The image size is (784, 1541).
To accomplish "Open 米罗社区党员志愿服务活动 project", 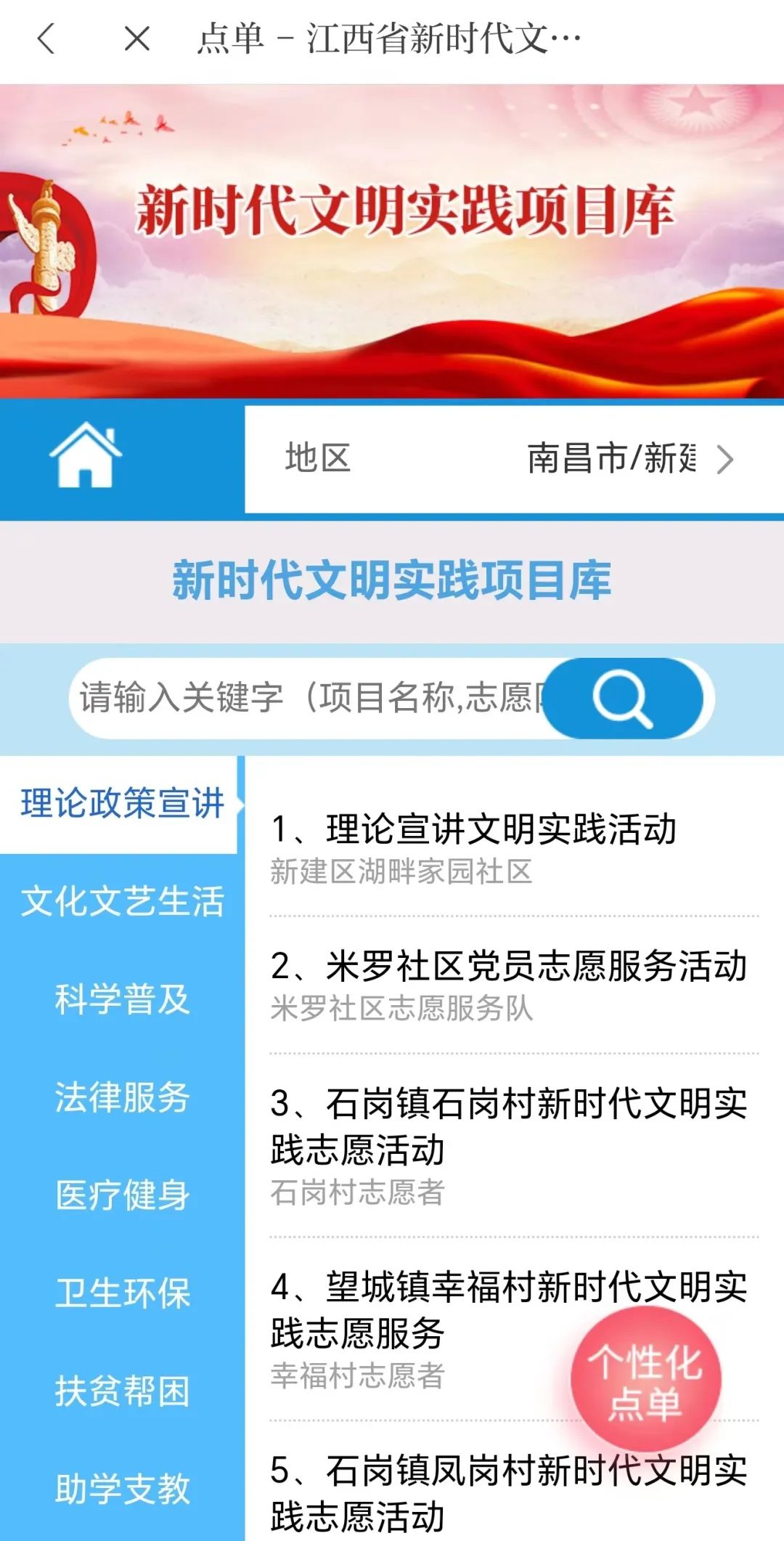I will pos(508,967).
